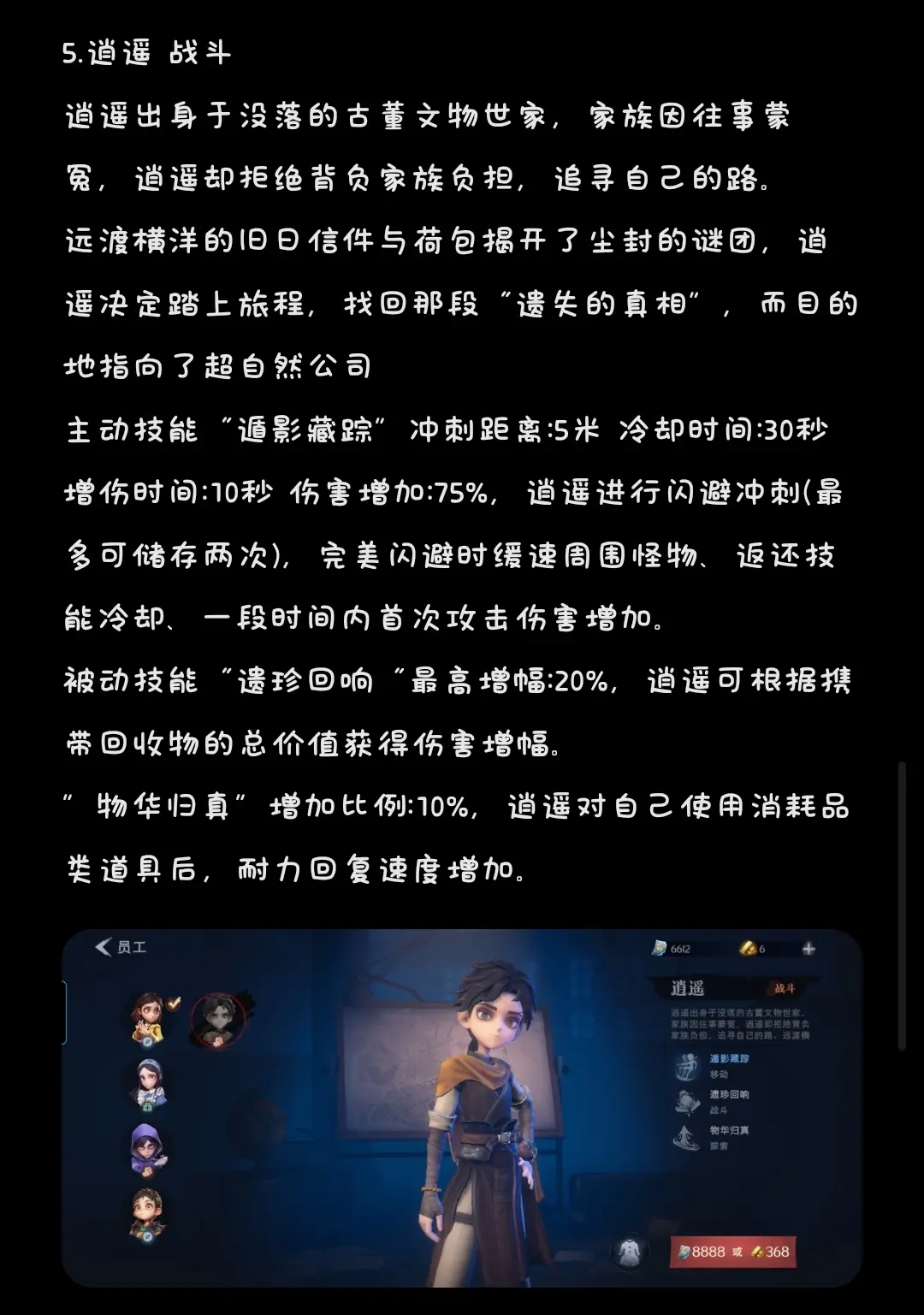Image resolution: width=924 pixels, height=1315 pixels.
Task: Open the embedded game screenshot of 逍遥
Action: tap(461, 1107)
